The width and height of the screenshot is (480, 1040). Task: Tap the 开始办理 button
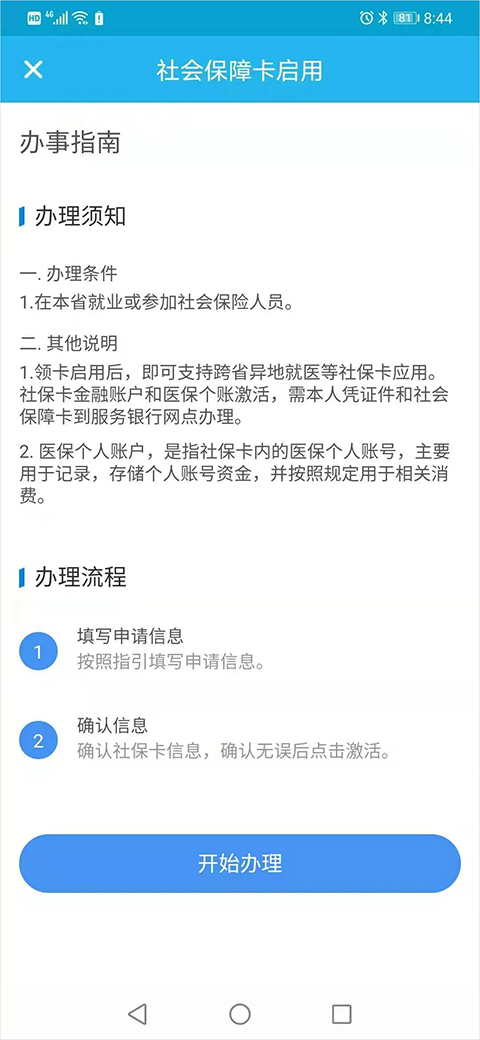pos(240,863)
